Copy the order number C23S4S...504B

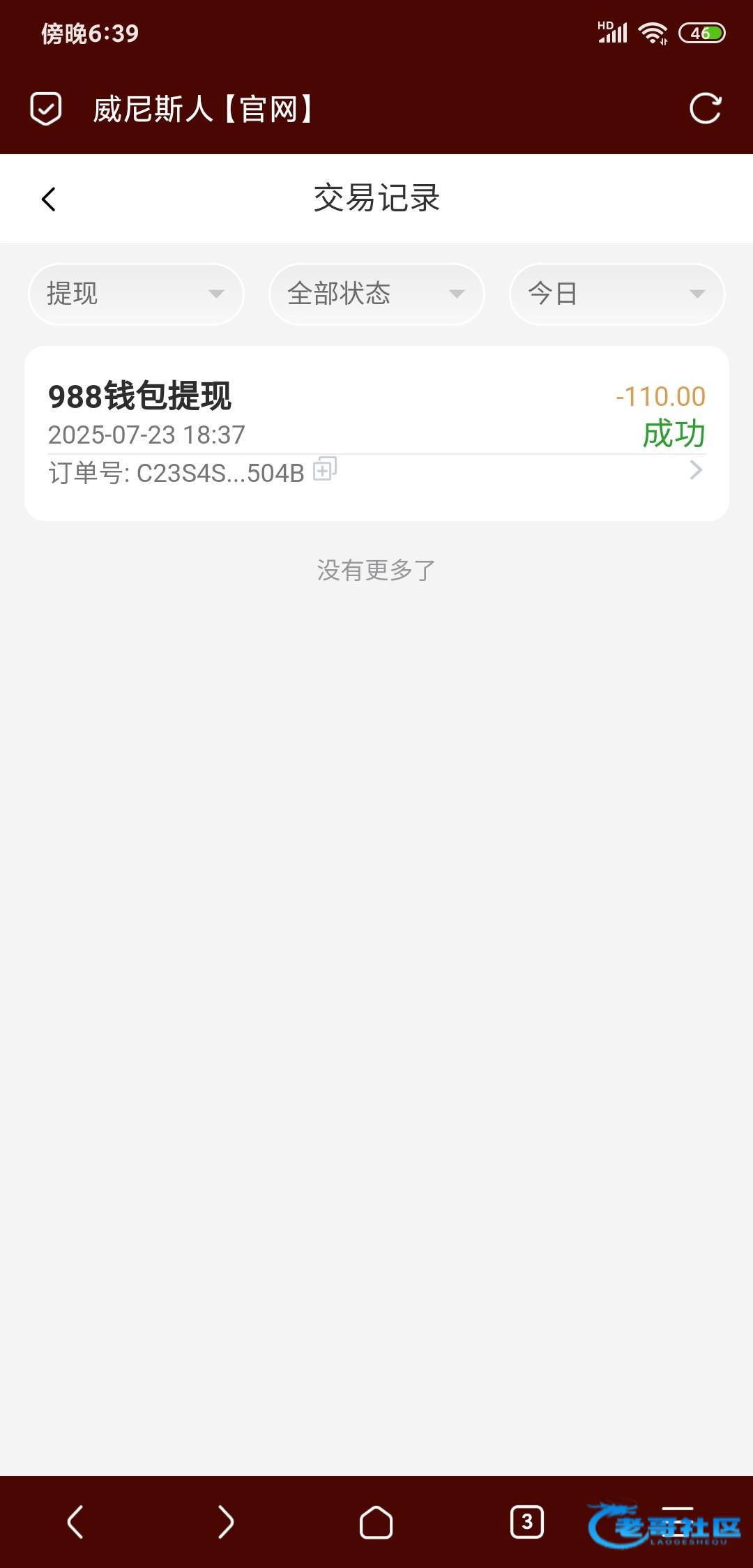point(325,469)
